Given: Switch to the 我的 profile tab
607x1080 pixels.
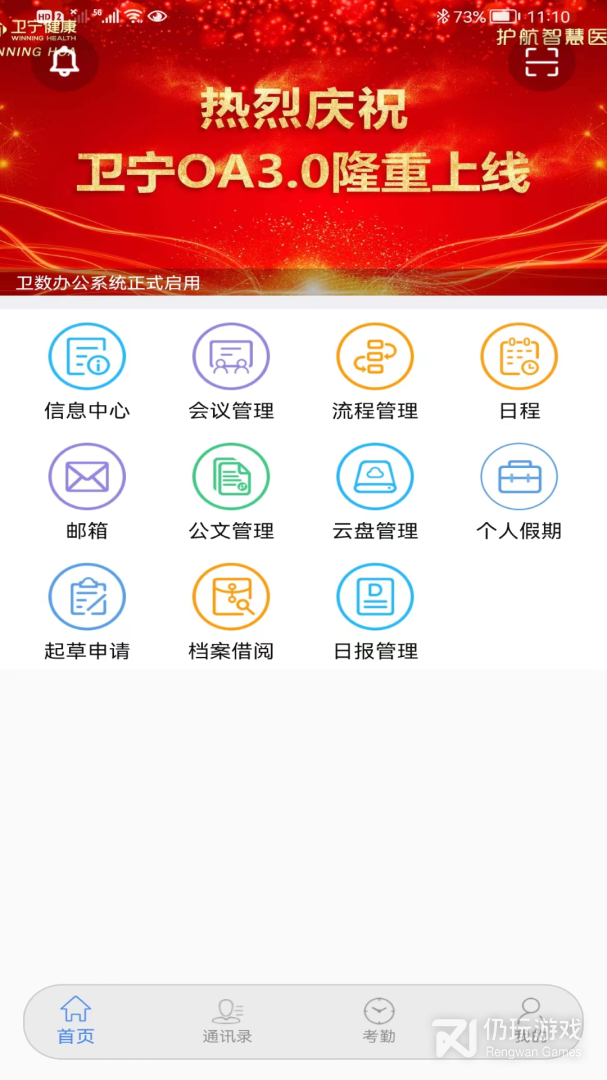Looking at the screenshot, I should 531,1021.
